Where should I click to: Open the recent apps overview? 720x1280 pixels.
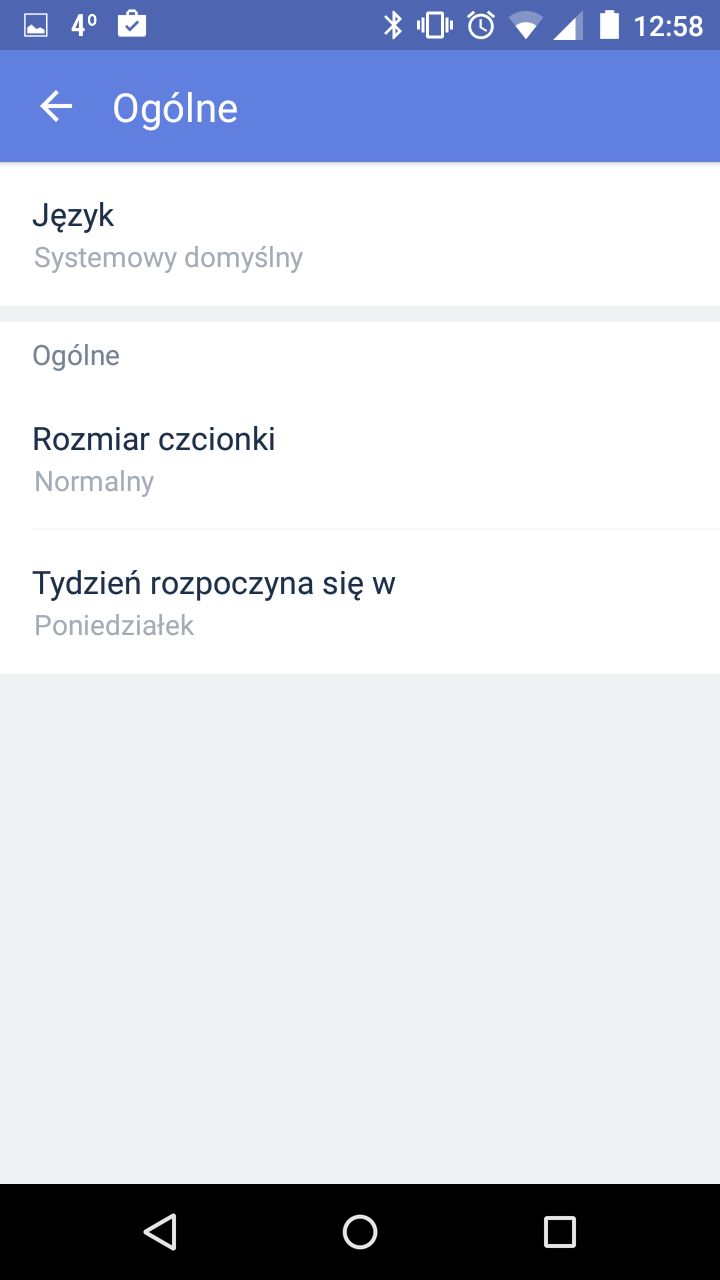coord(559,1232)
